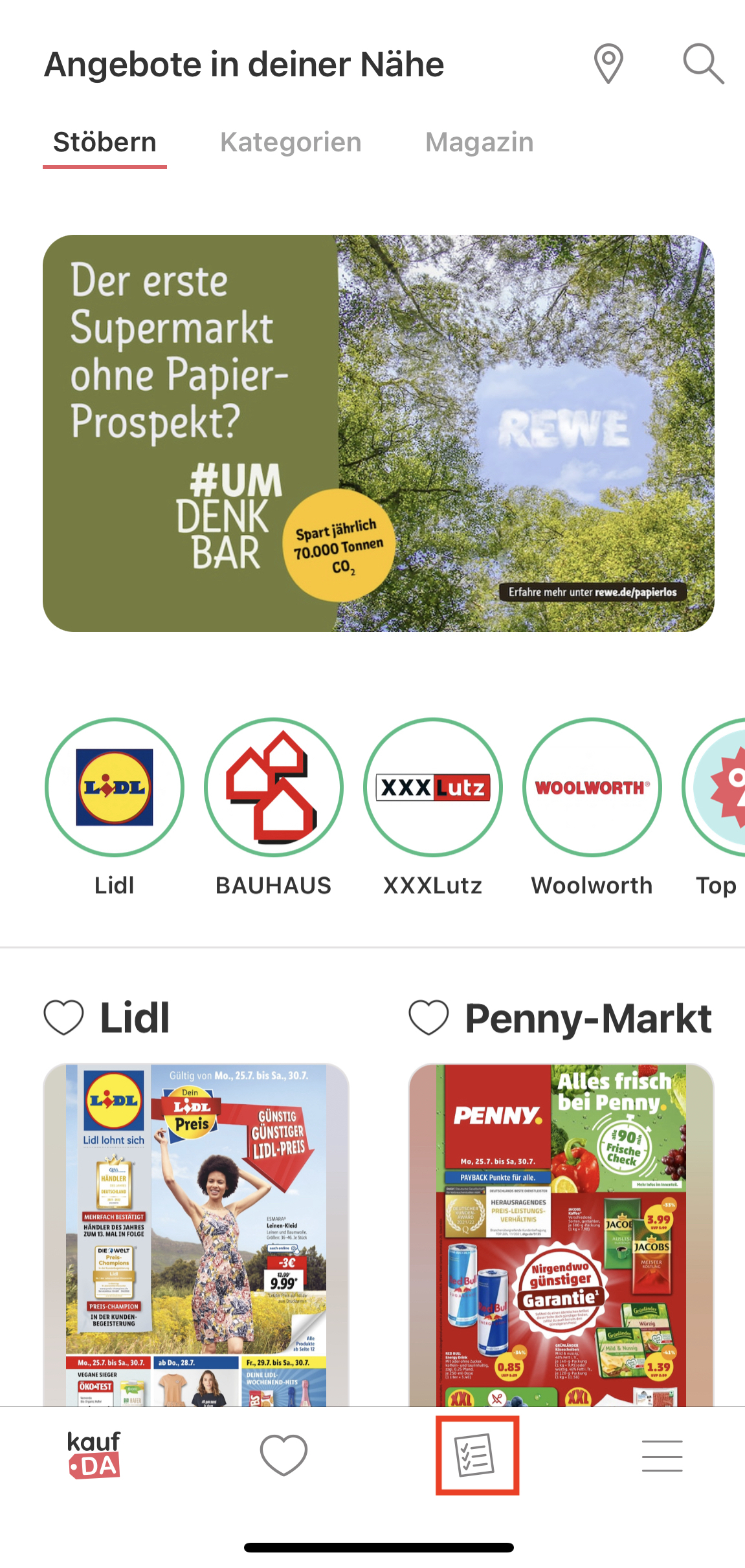Go to the kaufDA home tab
The height and width of the screenshot is (1568, 745).
pyautogui.click(x=95, y=1455)
